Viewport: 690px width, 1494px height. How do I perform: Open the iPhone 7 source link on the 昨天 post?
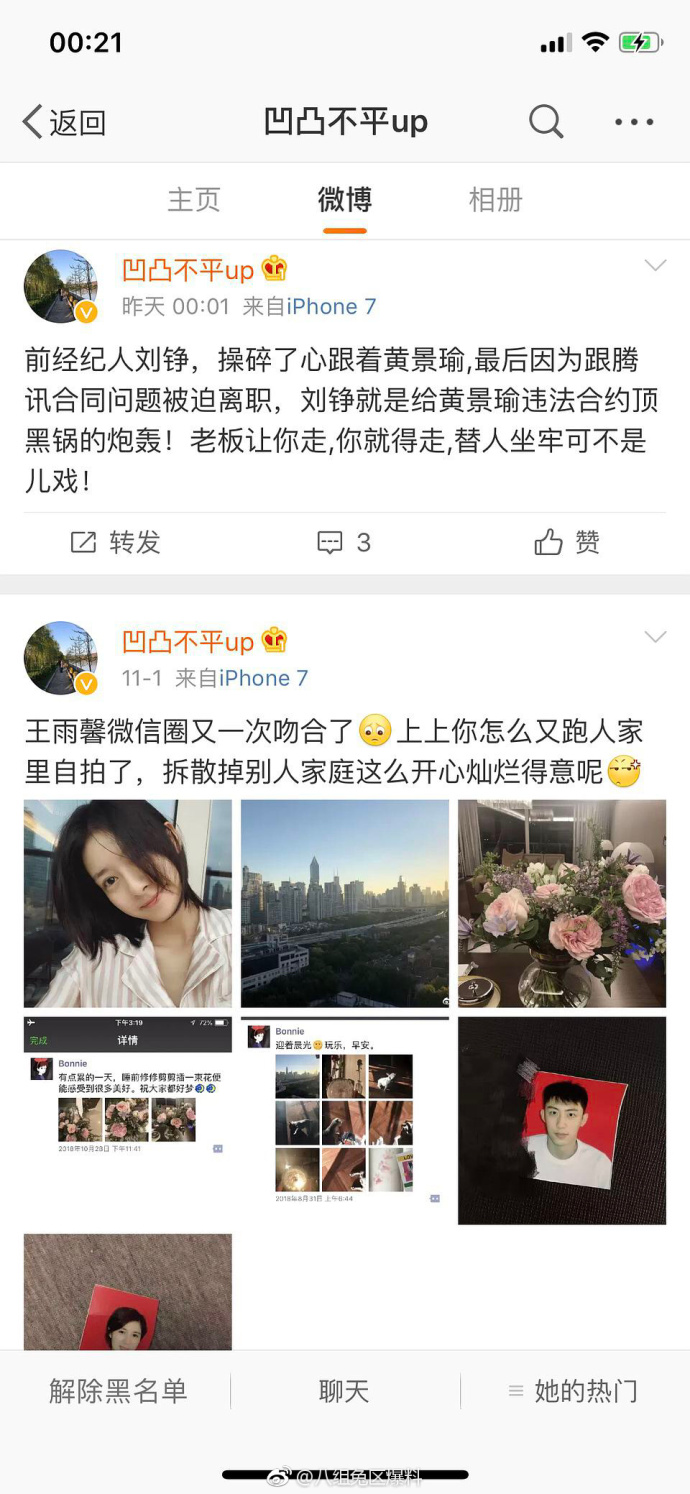coord(331,306)
